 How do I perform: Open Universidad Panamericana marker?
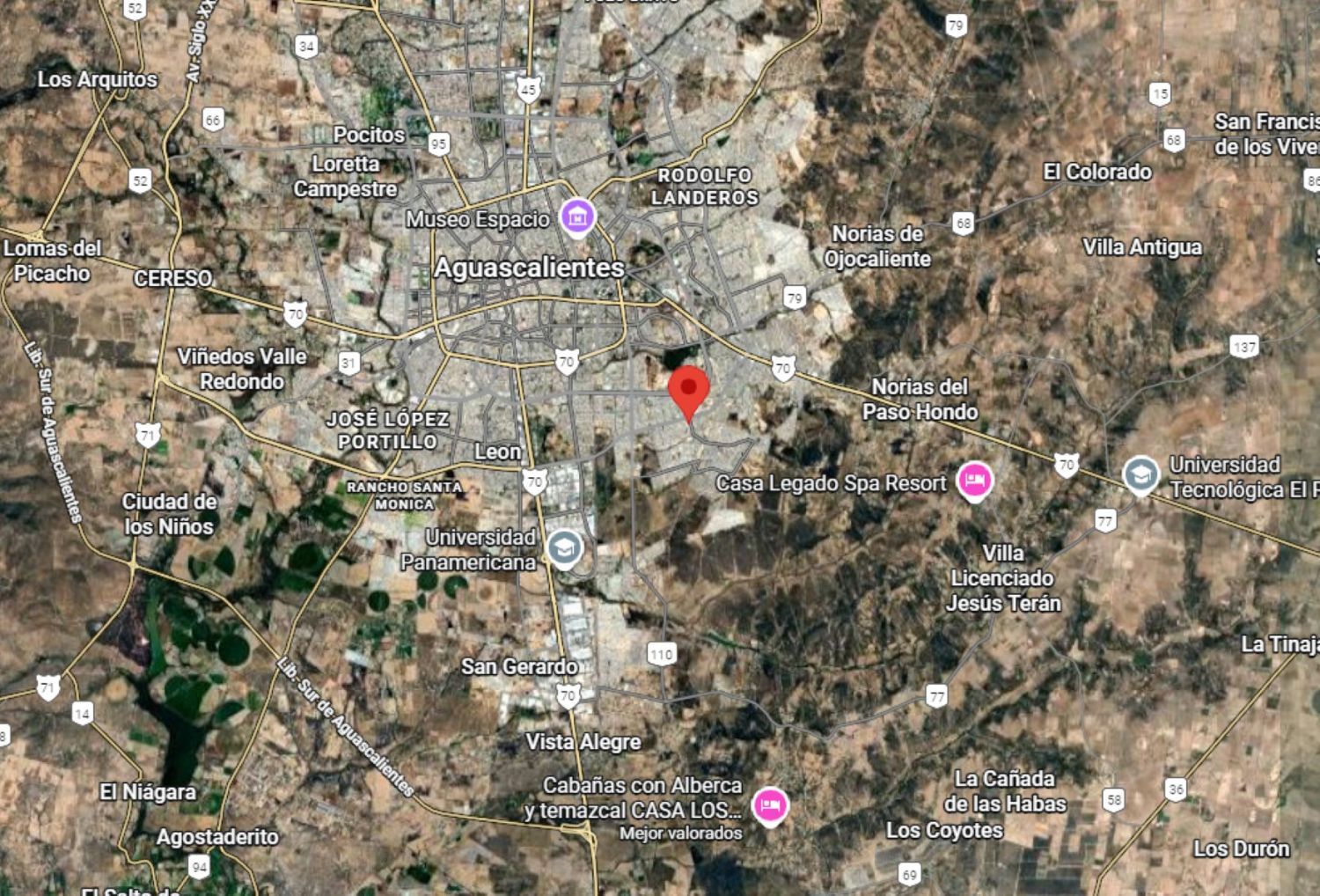point(564,549)
